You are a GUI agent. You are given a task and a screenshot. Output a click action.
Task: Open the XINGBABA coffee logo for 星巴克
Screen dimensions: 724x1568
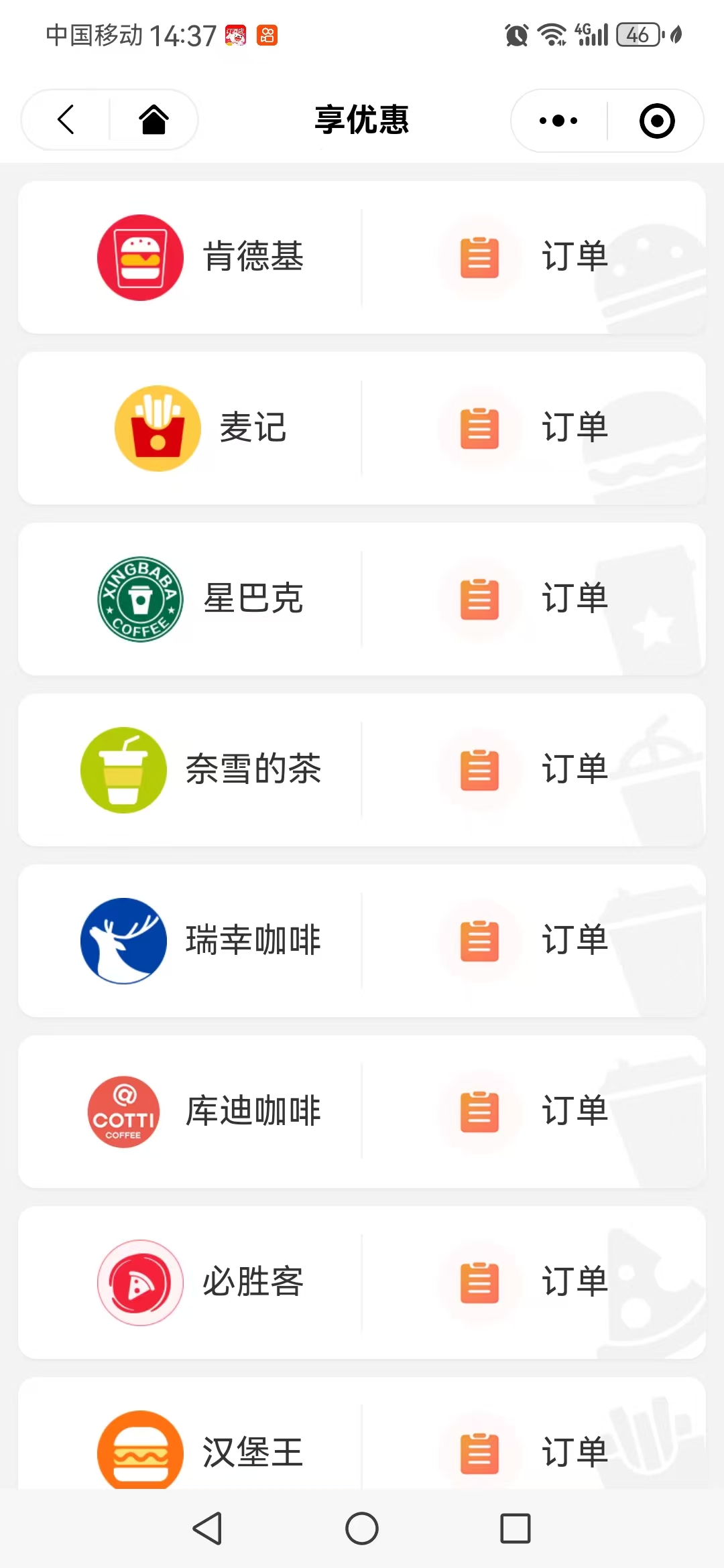click(x=140, y=600)
